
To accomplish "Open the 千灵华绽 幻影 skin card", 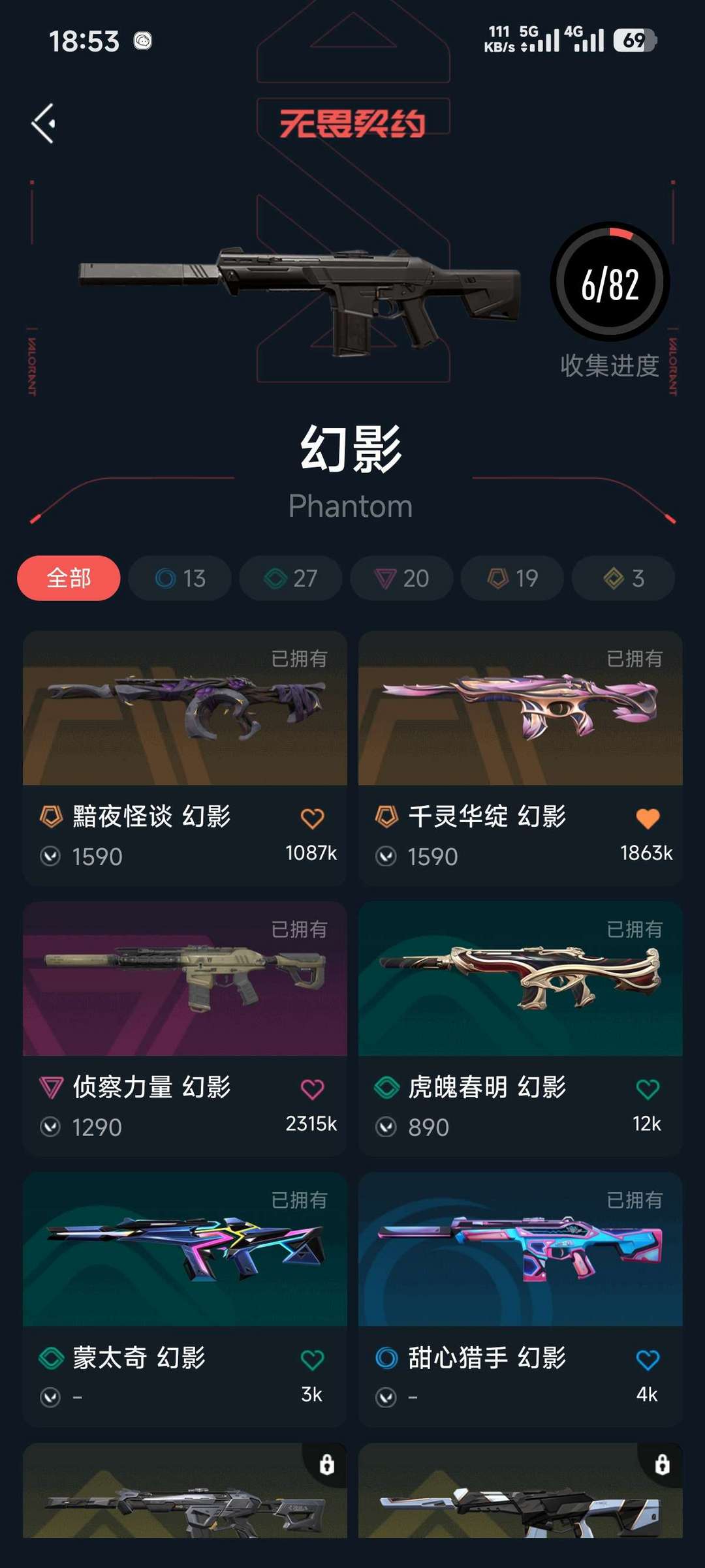I will click(520, 758).
